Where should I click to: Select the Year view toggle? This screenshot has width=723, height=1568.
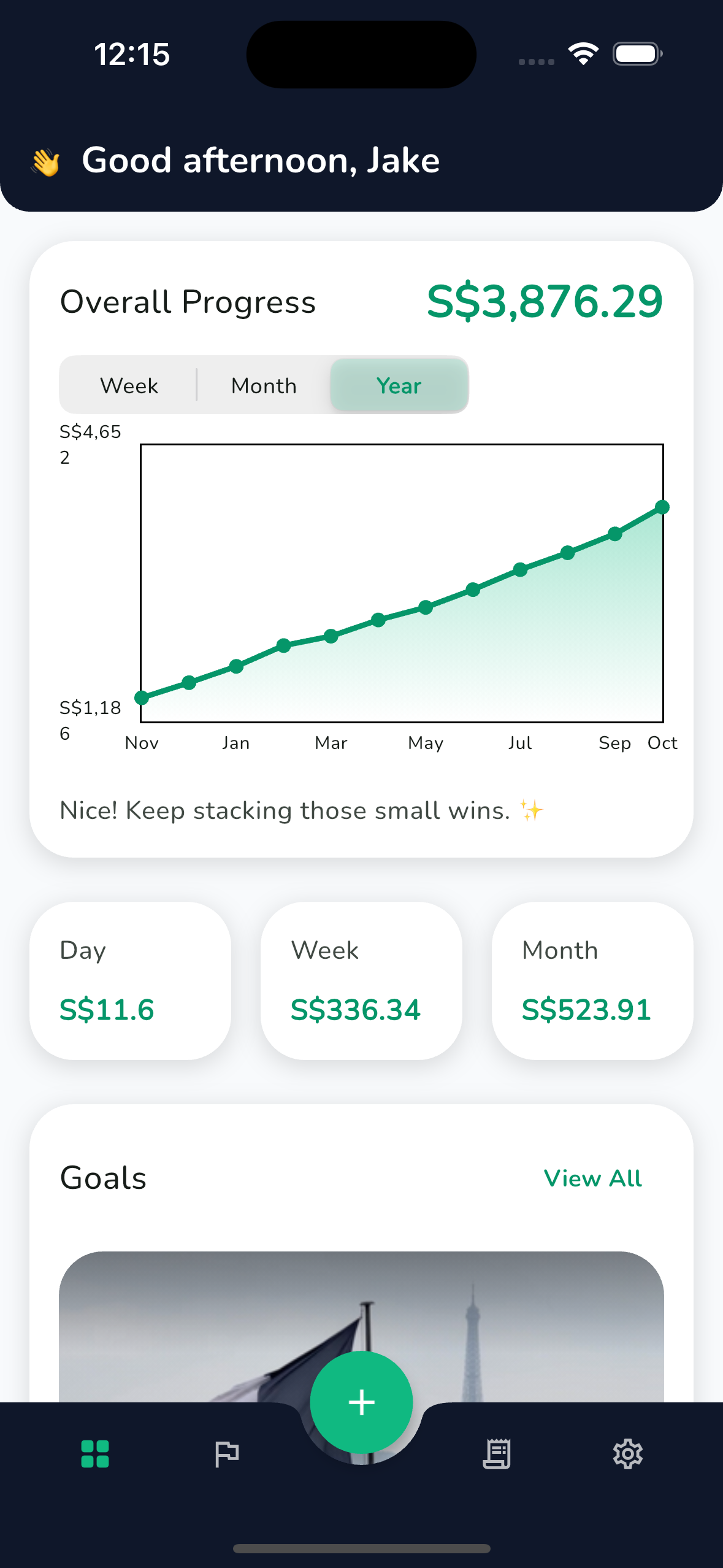399,385
